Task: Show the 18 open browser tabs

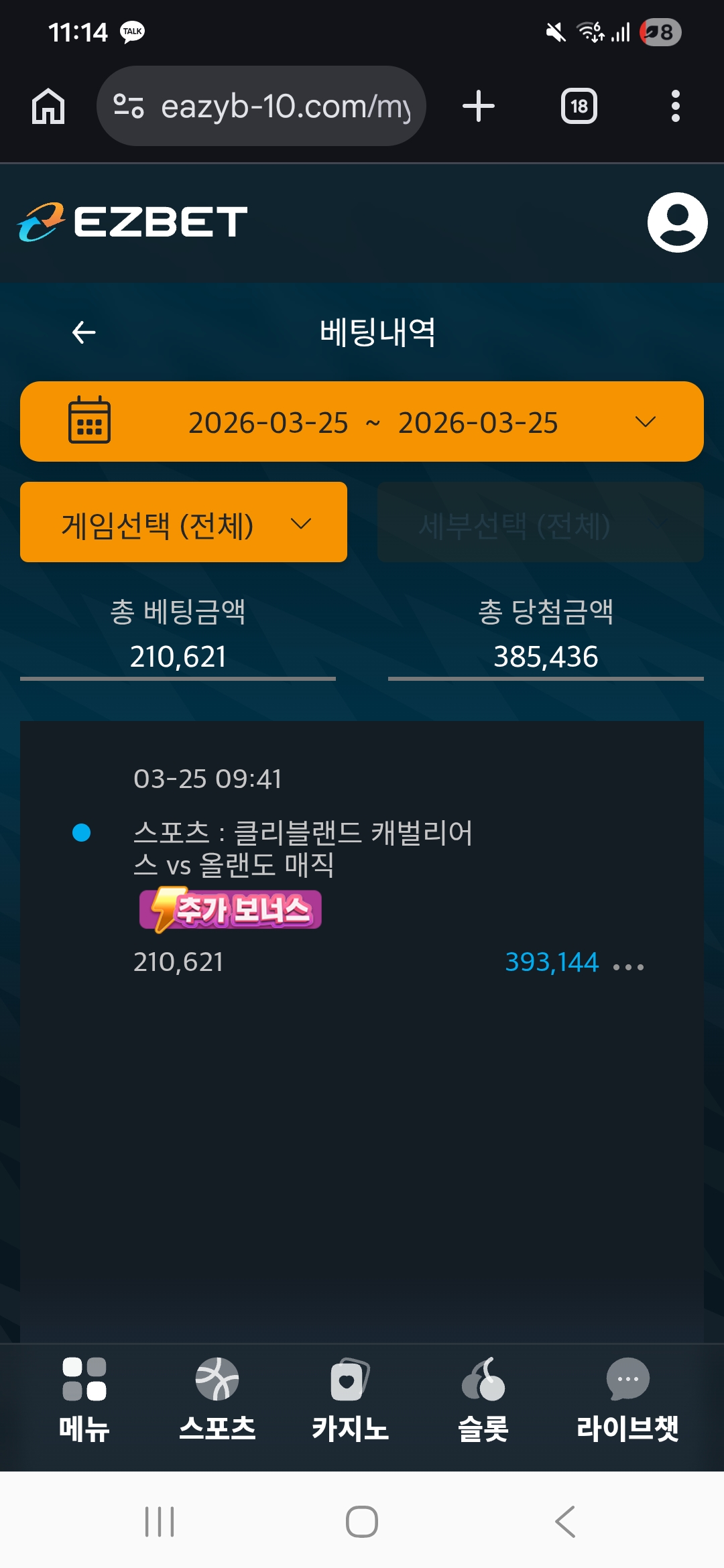Action: pos(579,106)
